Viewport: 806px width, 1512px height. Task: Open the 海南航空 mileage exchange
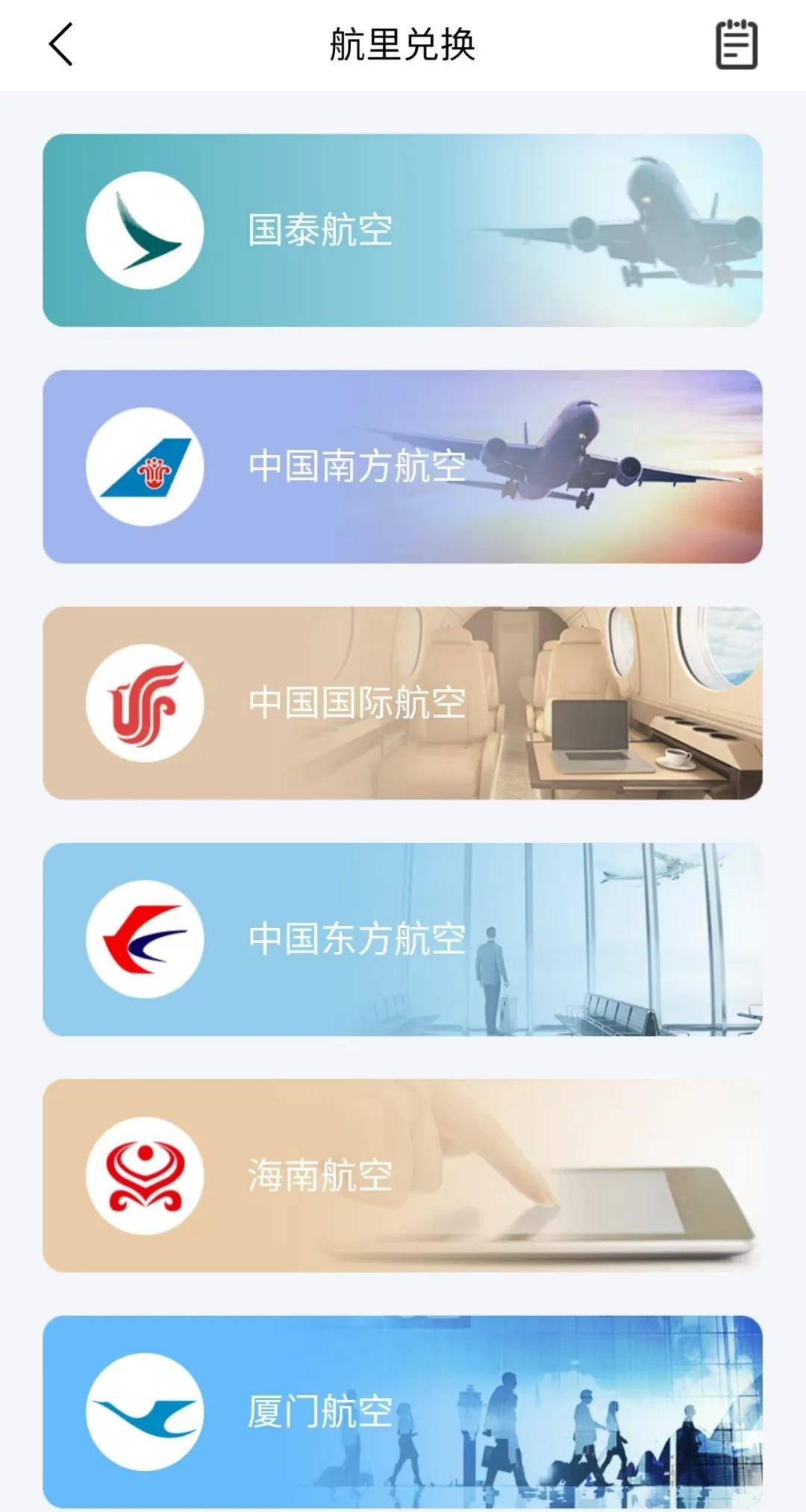pyautogui.click(x=402, y=1175)
